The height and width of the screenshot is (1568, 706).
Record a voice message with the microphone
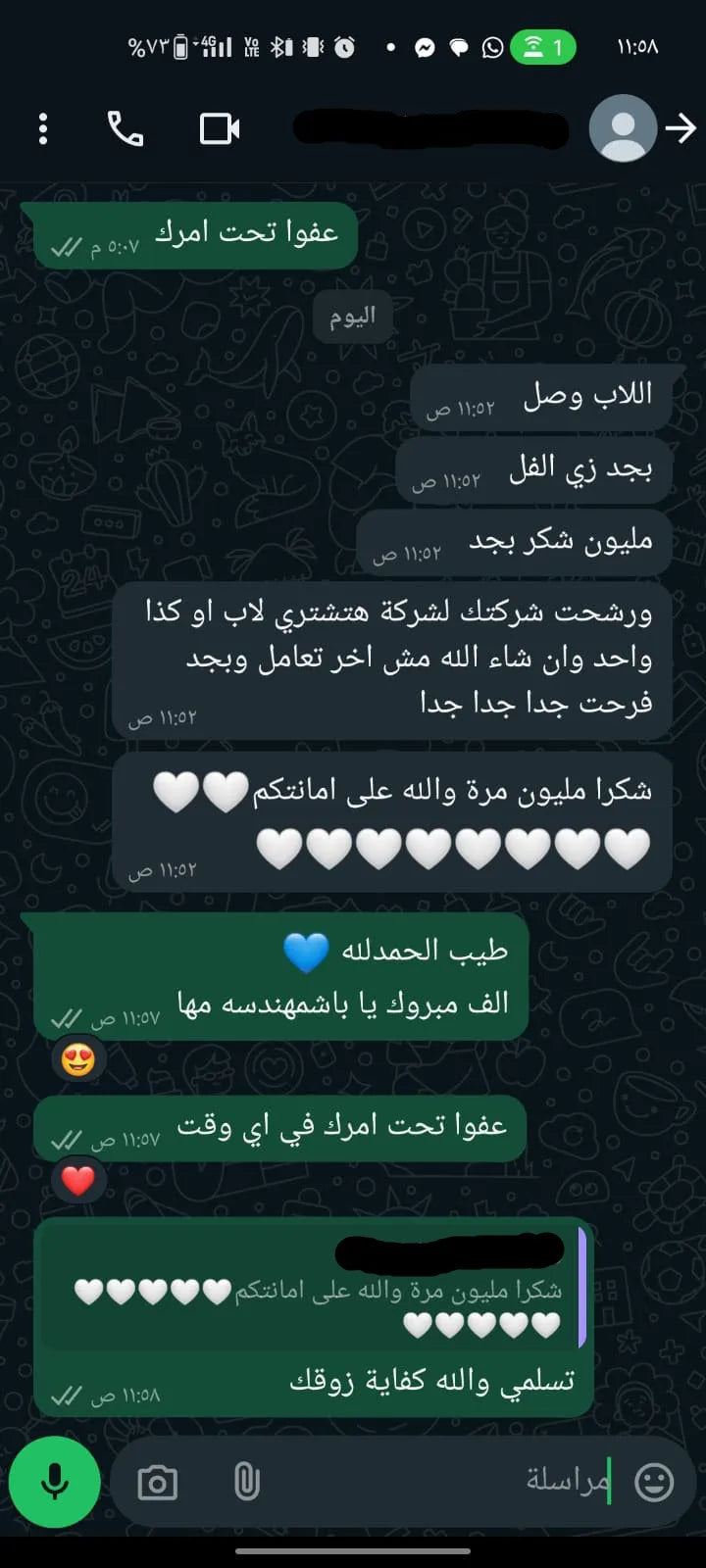55,1482
